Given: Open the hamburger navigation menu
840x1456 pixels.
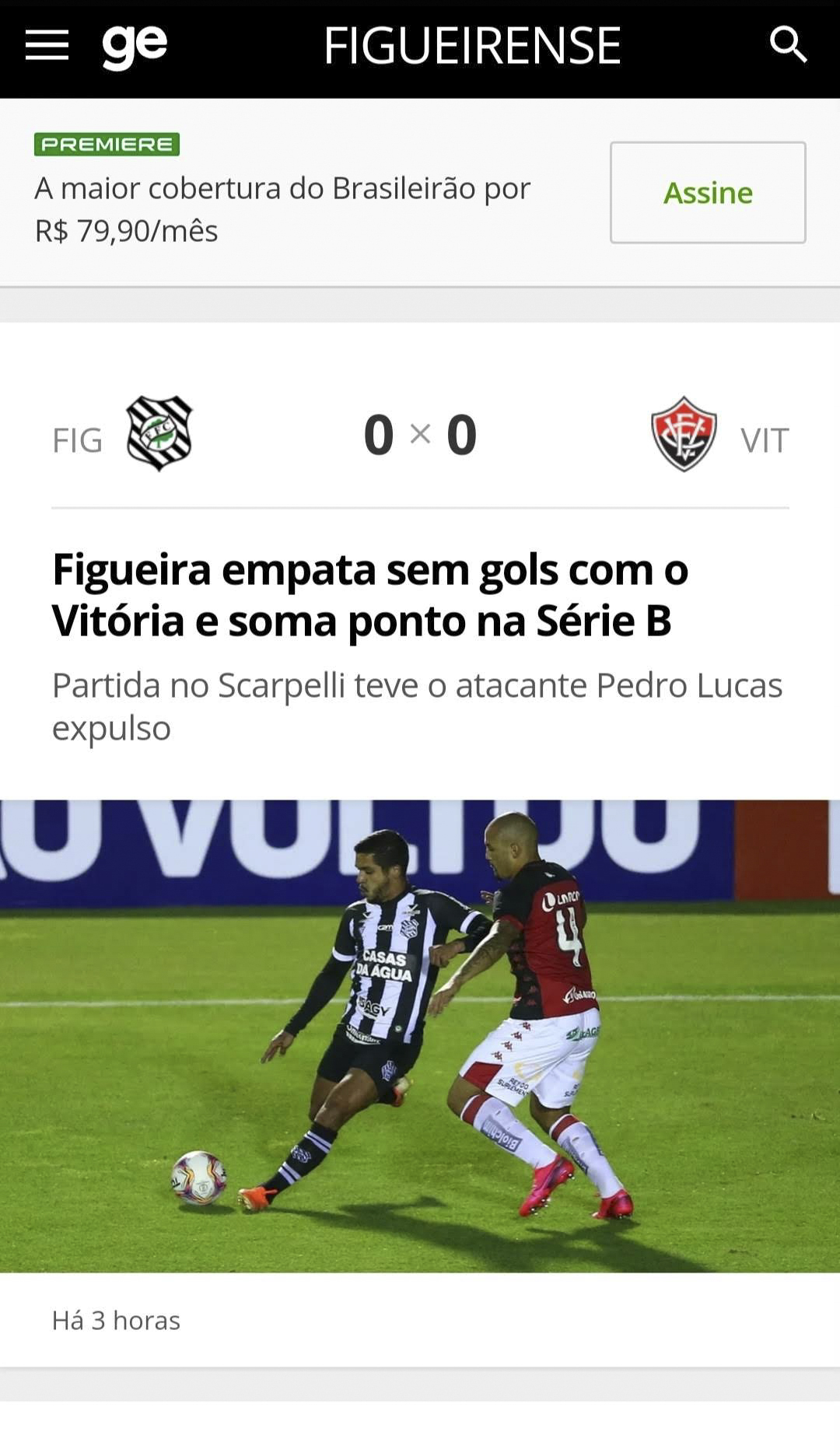Looking at the screenshot, I should (47, 45).
